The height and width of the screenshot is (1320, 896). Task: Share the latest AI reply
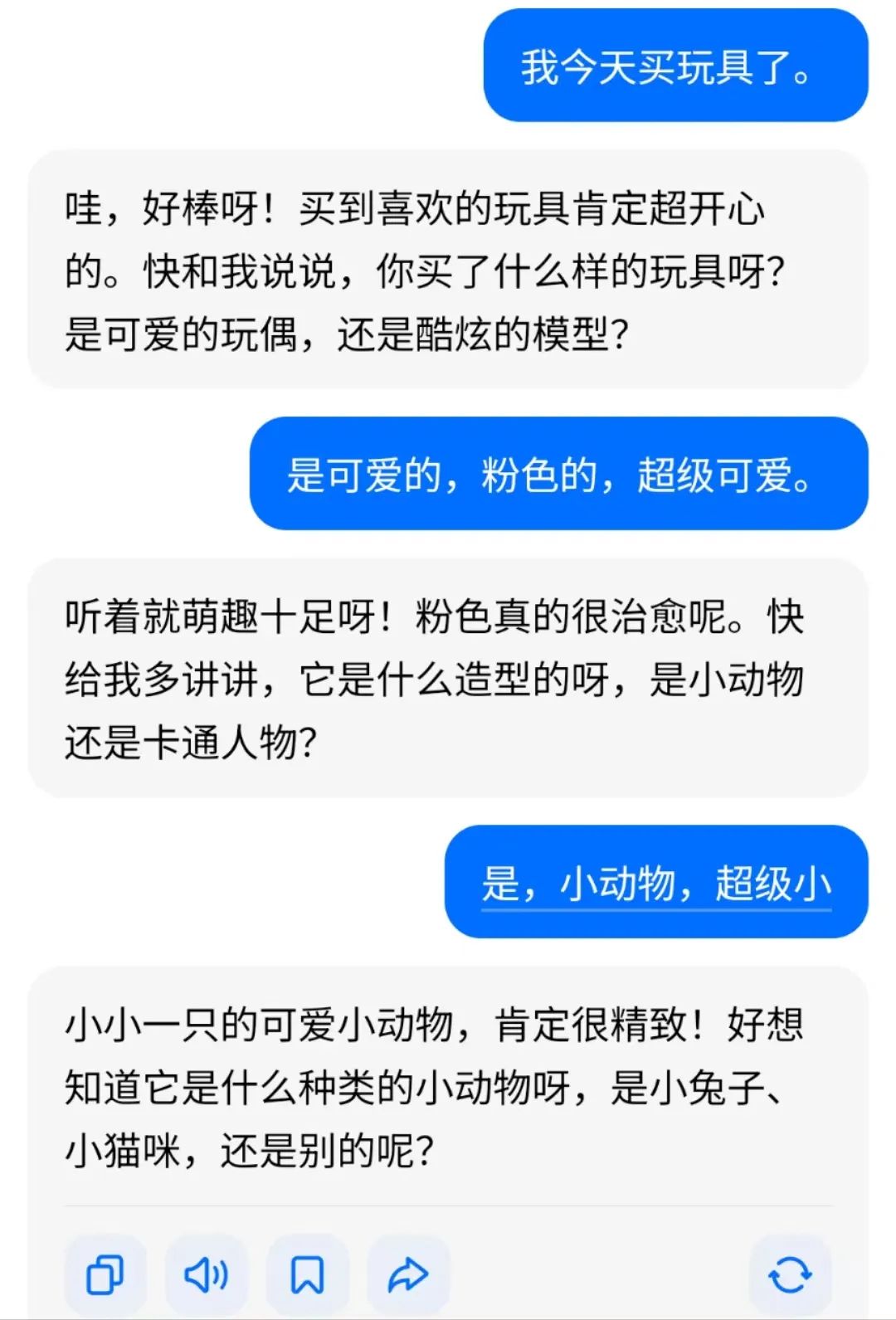coord(407,1275)
